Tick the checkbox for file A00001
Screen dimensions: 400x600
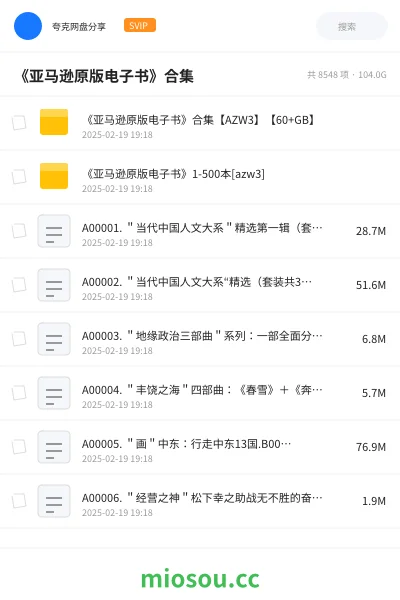pyautogui.click(x=19, y=231)
